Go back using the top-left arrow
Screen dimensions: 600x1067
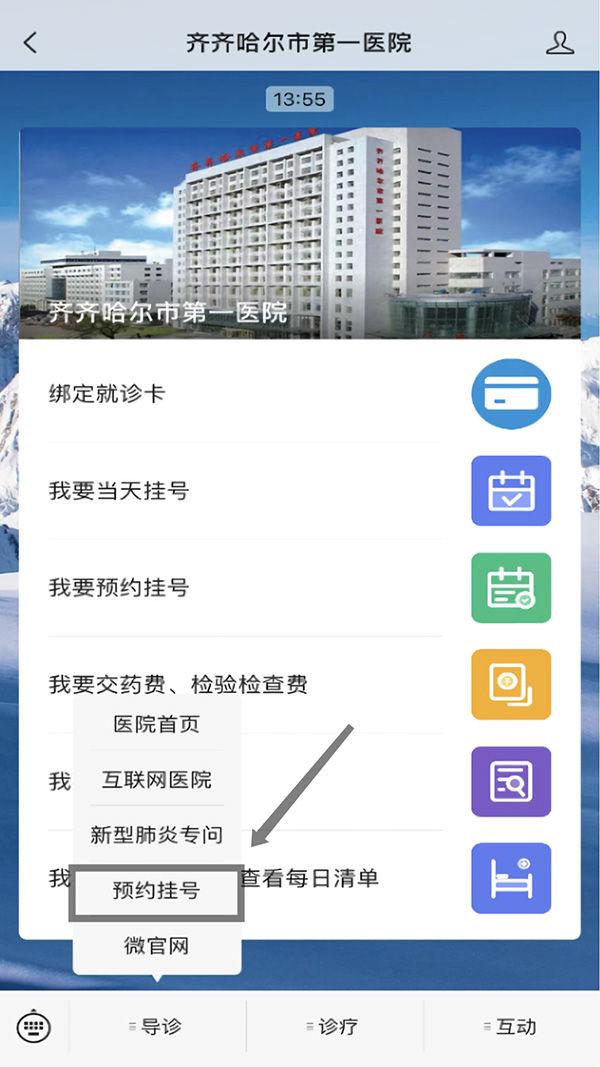pyautogui.click(x=30, y=43)
